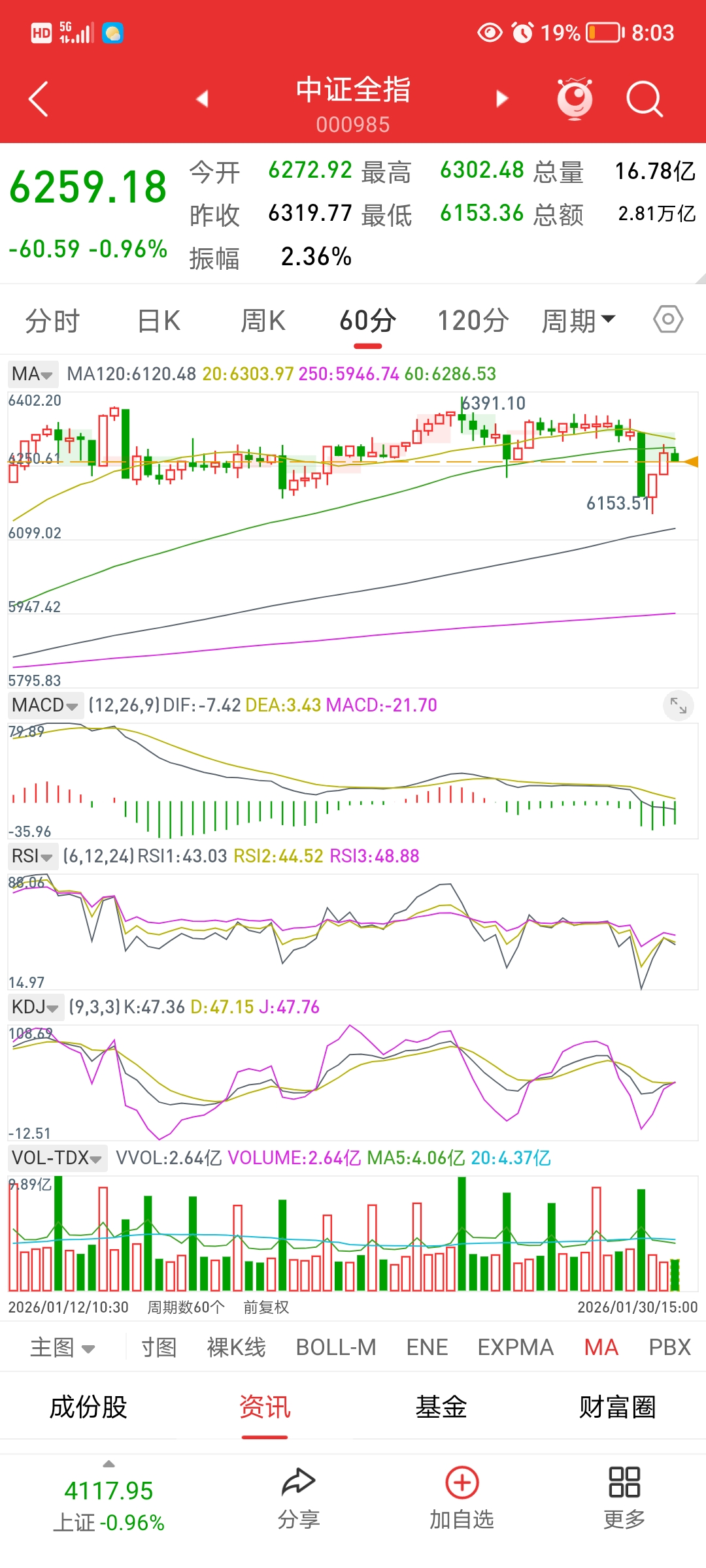Select the 120分 period tab
Screen dimensions: 706x1568
pyautogui.click(x=473, y=321)
